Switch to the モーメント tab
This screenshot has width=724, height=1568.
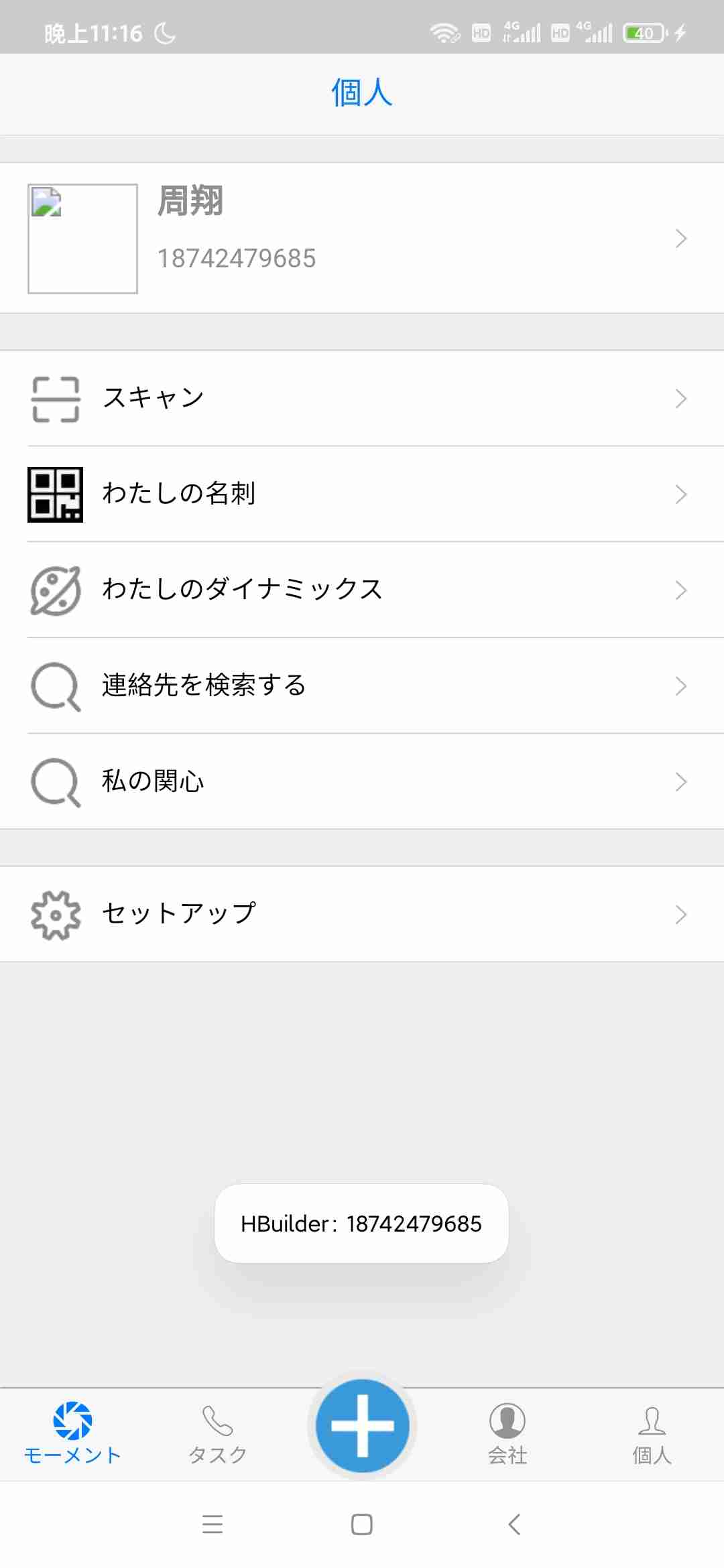(x=72, y=1434)
